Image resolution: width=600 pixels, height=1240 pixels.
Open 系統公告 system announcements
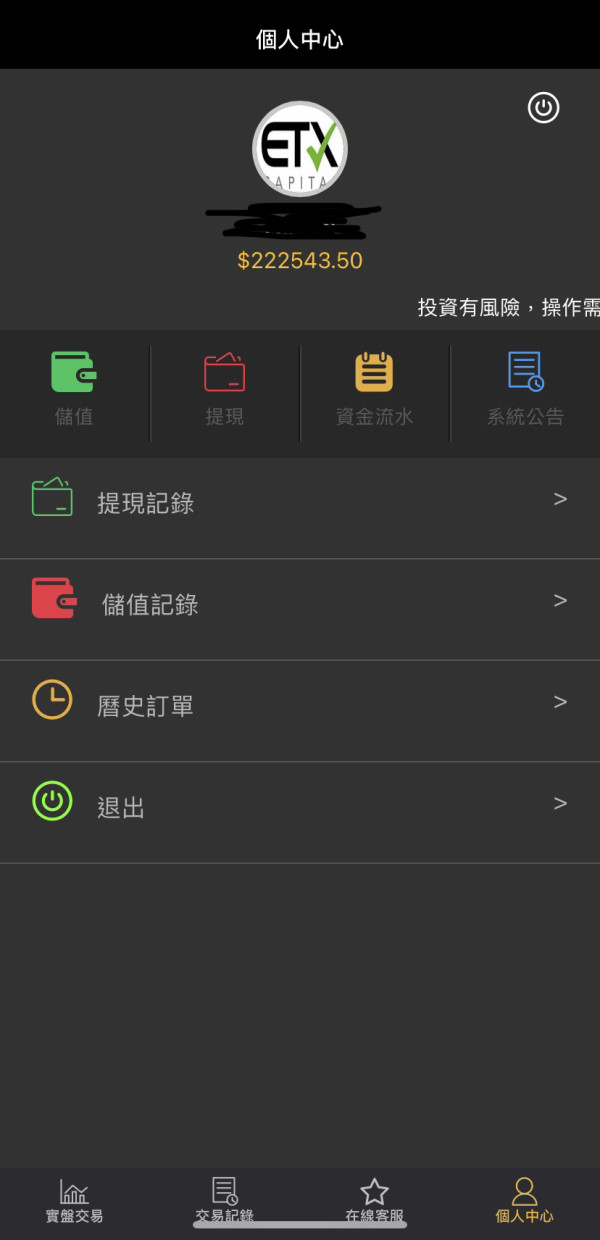coord(525,390)
